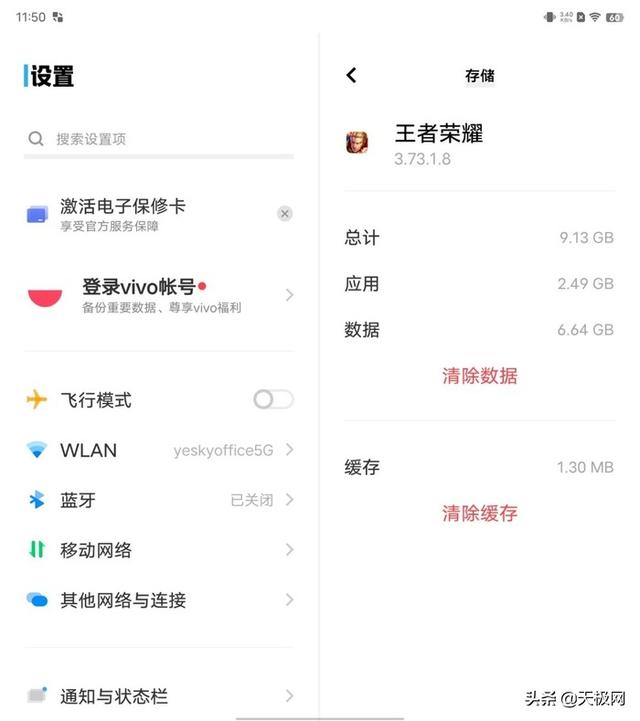
Task: Open 通知与状态栏 settings
Action: 159,696
